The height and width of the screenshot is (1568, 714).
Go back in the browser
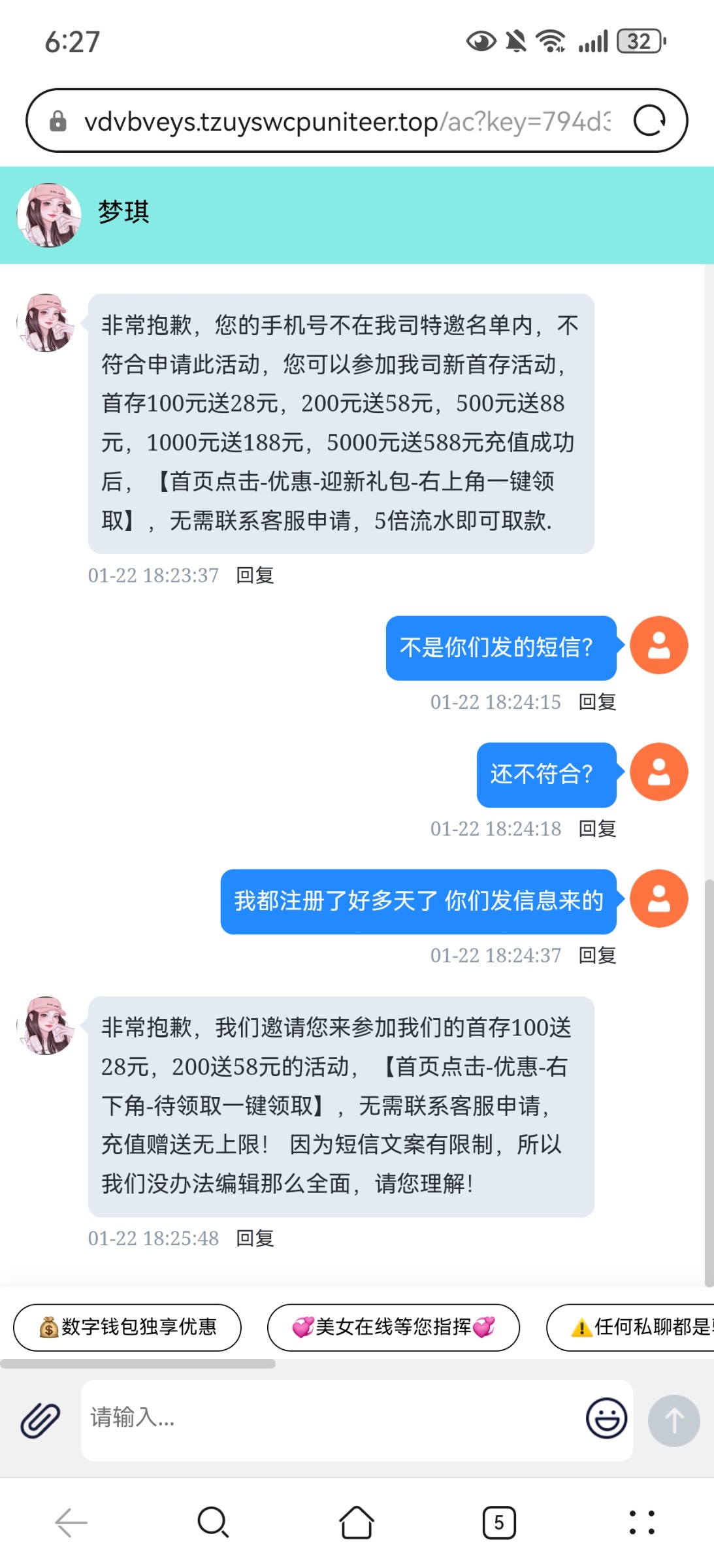[71, 1523]
